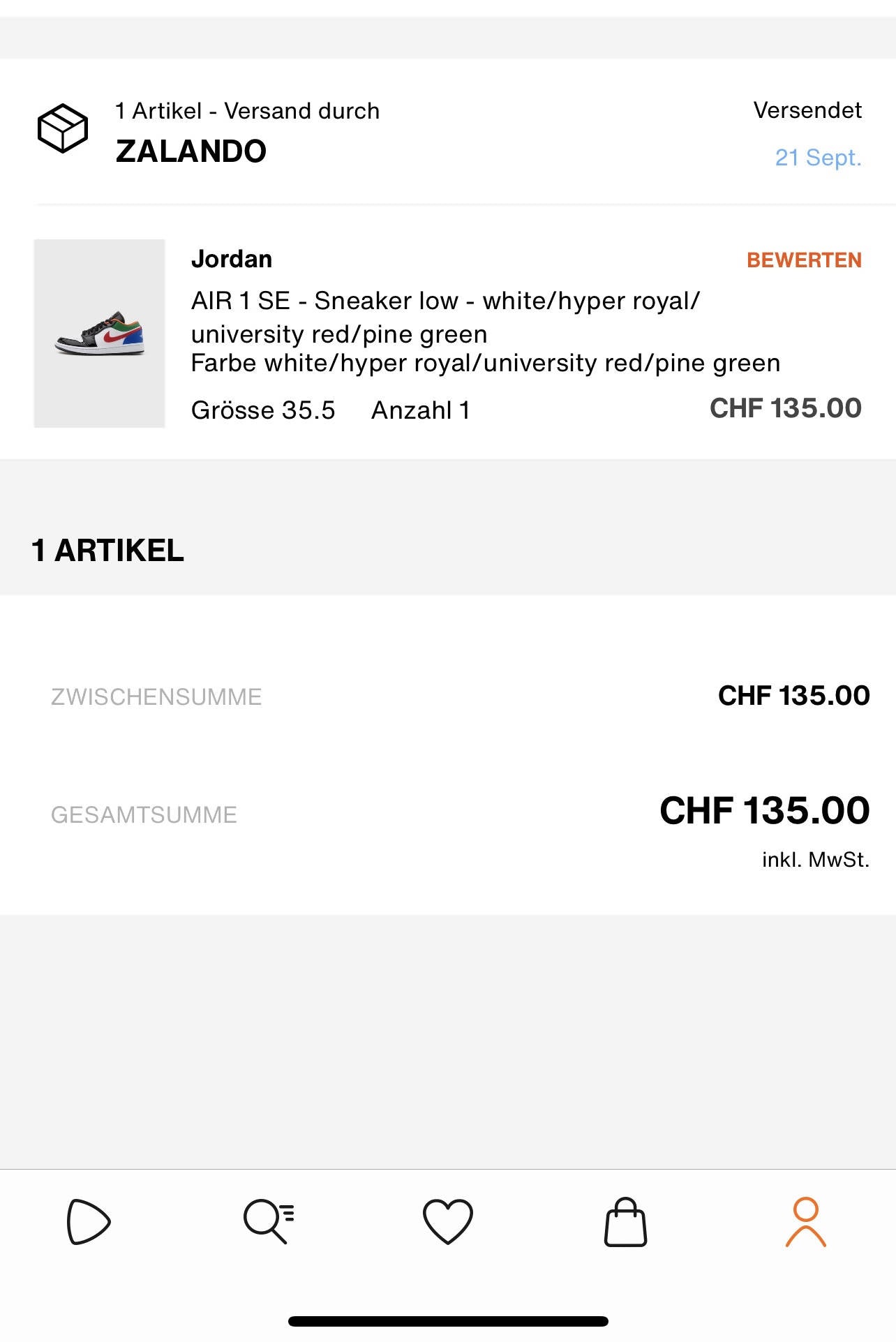Tap BEWERTEN to rate the Jordan sneaker
Screen dimensions: 896x1342
pos(804,260)
